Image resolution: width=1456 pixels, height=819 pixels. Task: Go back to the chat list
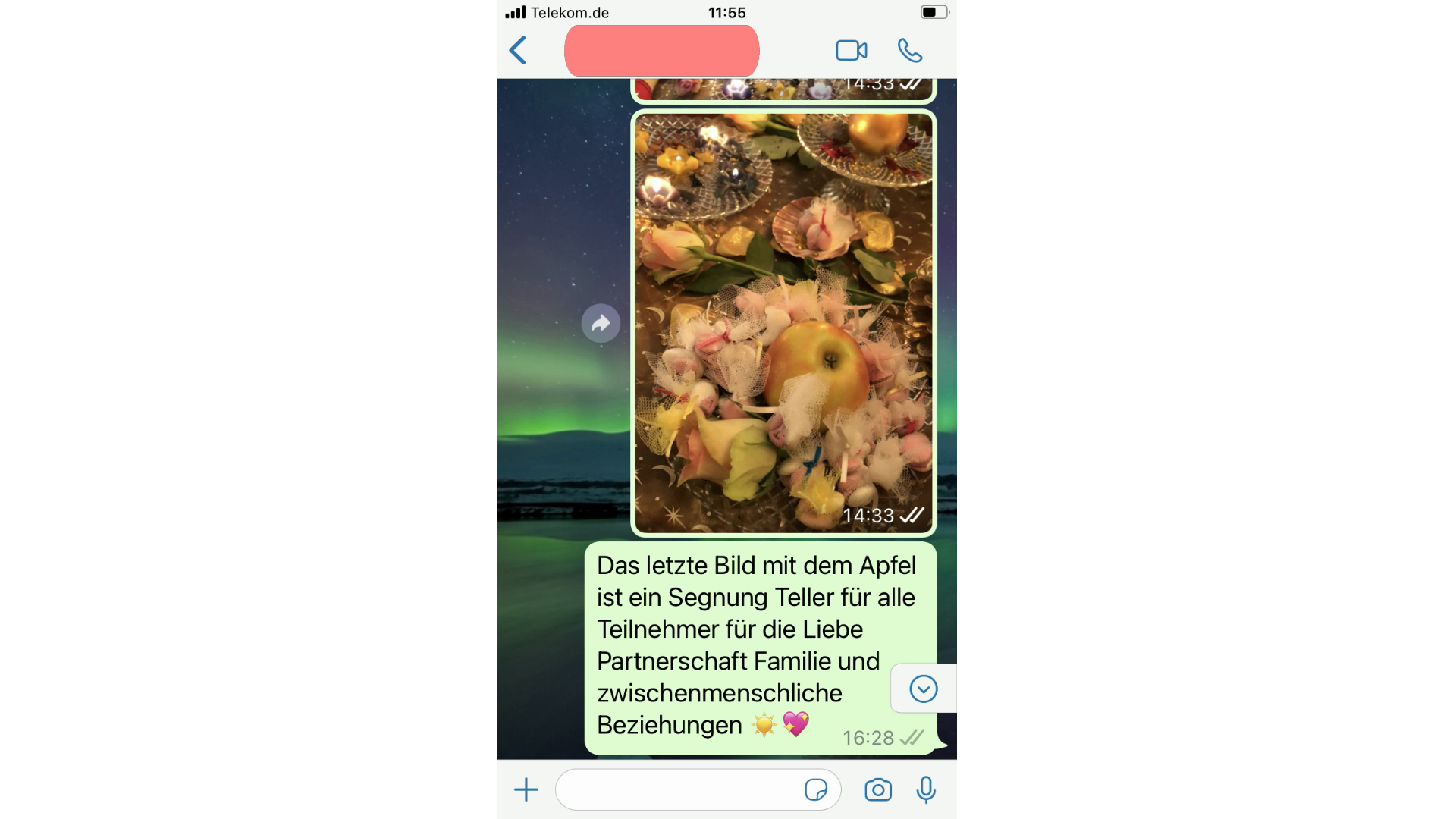(x=518, y=51)
